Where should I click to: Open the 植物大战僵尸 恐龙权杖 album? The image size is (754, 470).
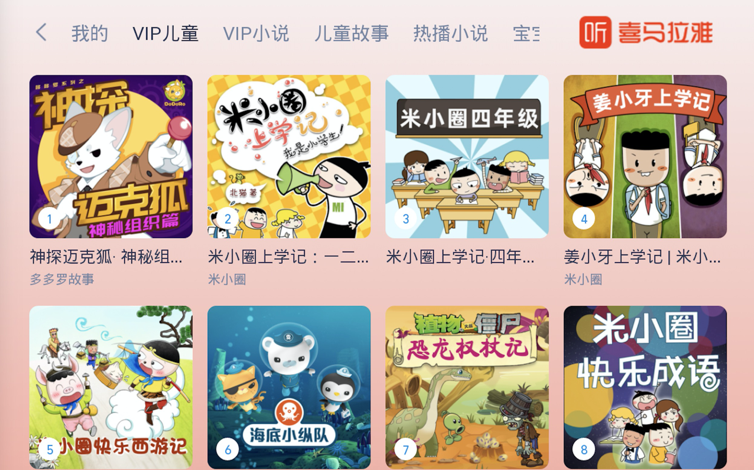467,388
